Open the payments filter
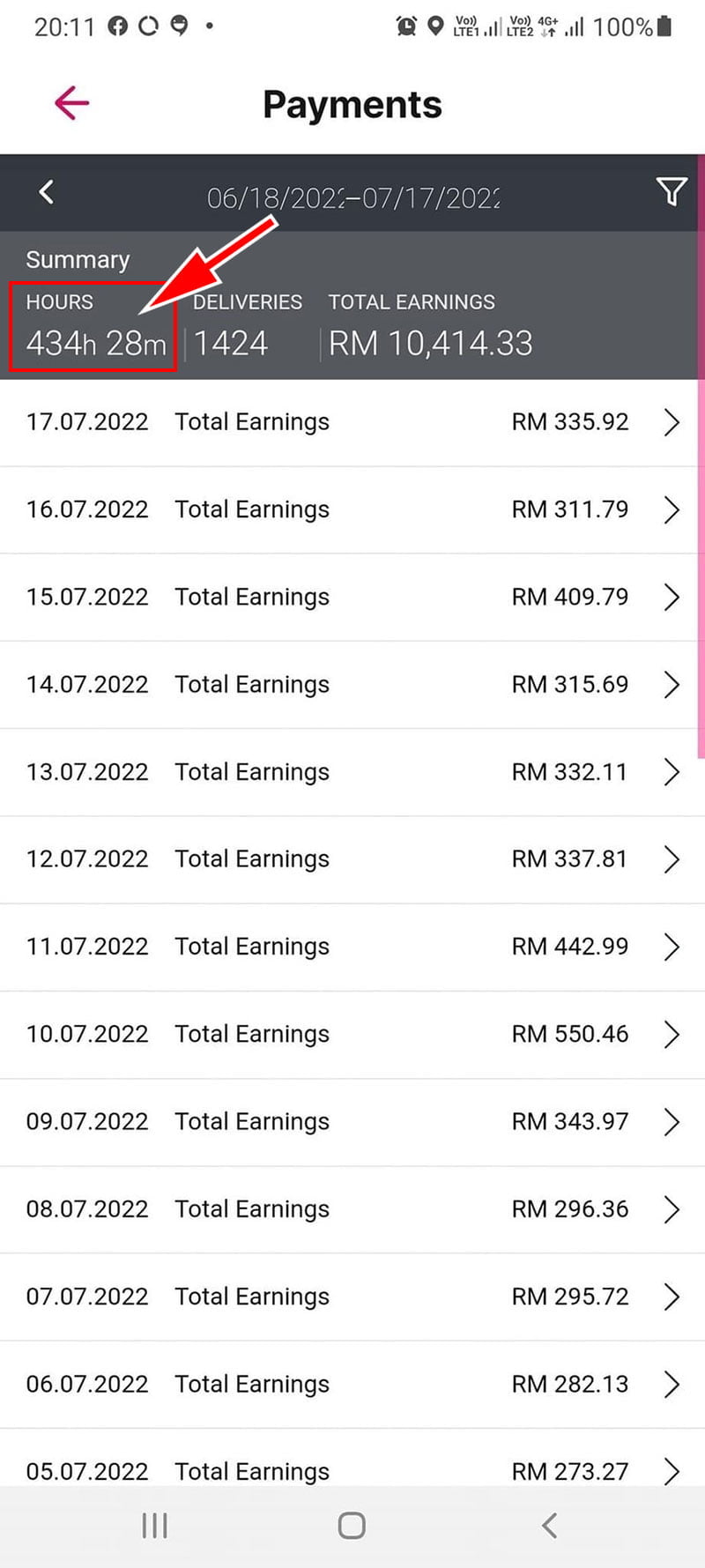The image size is (705, 1568). pyautogui.click(x=671, y=191)
